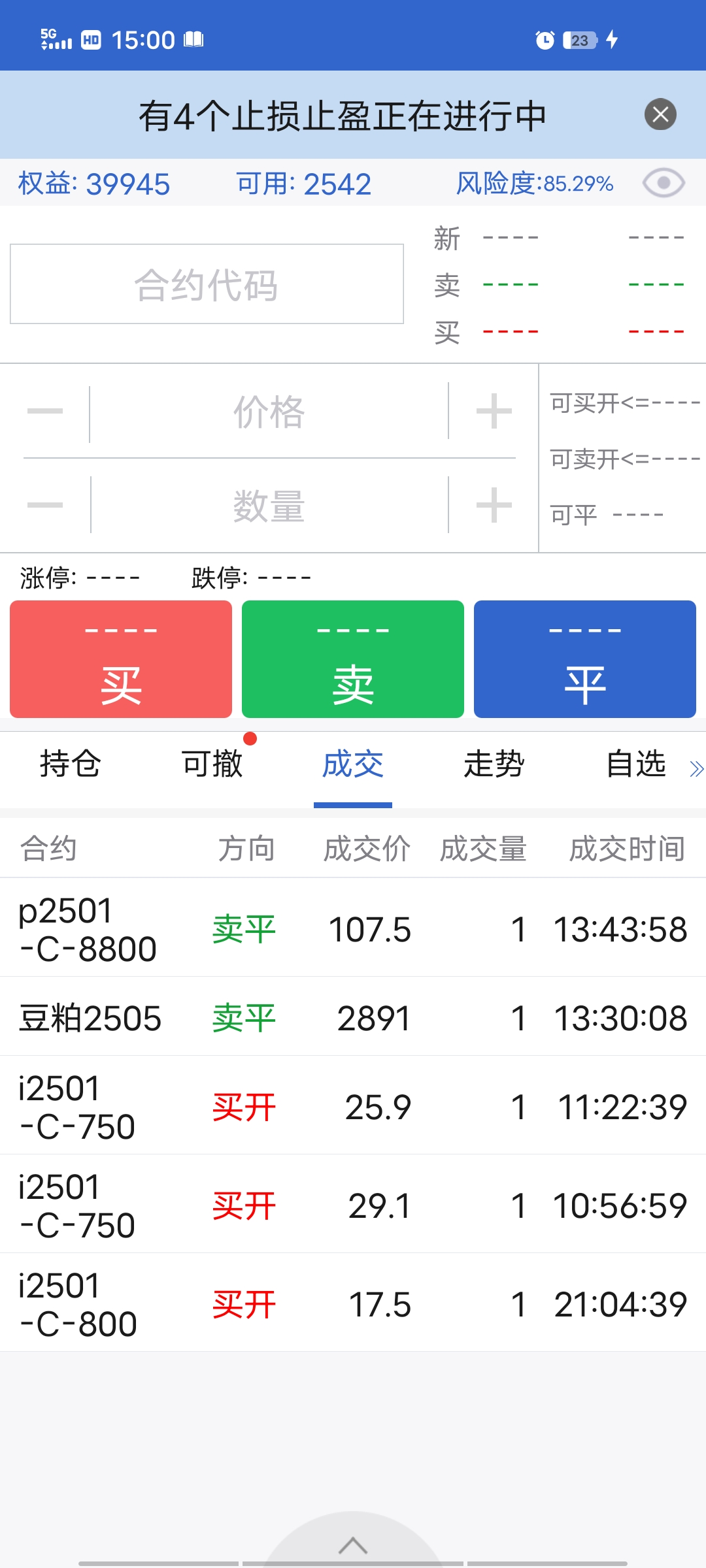Increase the price with the plus button
This screenshot has height=1568, width=706.
coord(494,412)
